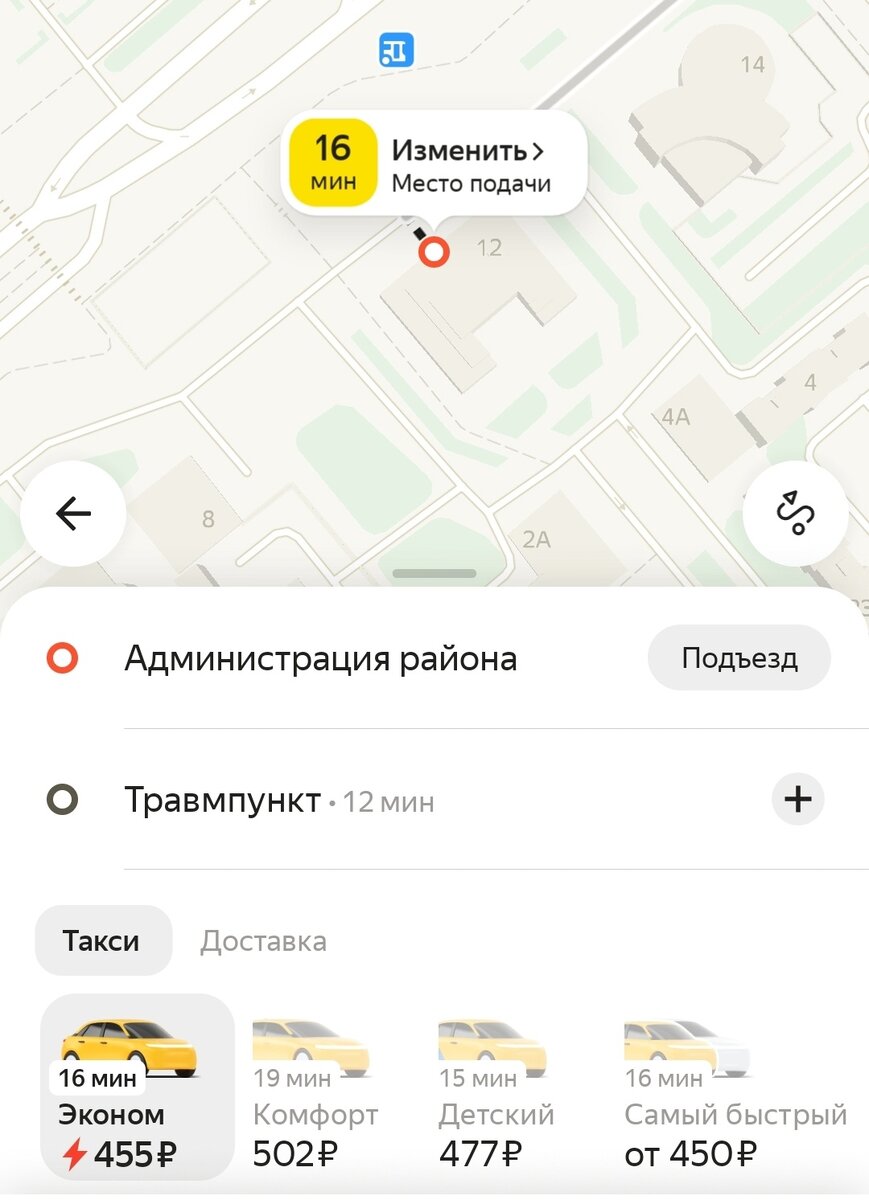The image size is (869, 1200).
Task: Activate the Самый быстрый tariff option
Action: [x=700, y=1110]
